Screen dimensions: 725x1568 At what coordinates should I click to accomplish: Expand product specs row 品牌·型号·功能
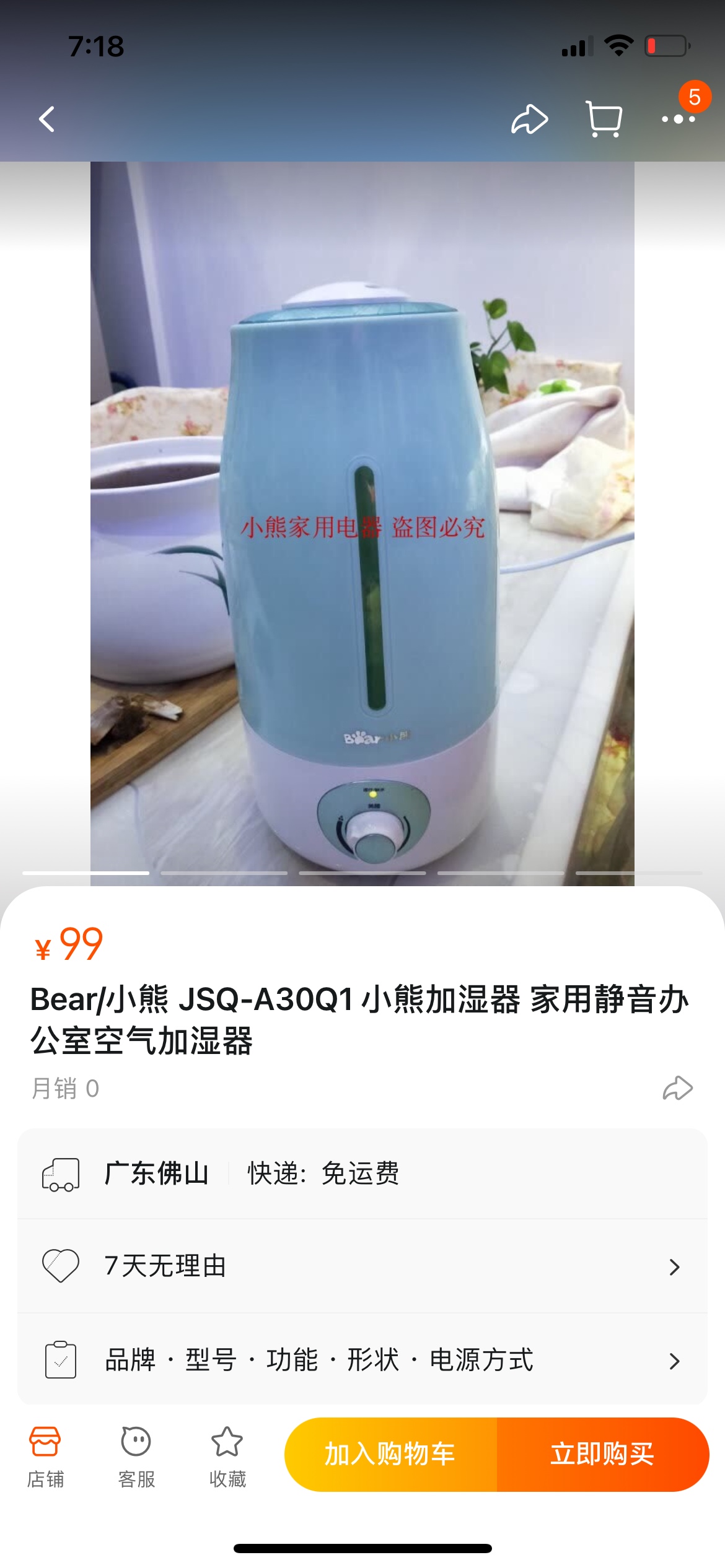[362, 1360]
